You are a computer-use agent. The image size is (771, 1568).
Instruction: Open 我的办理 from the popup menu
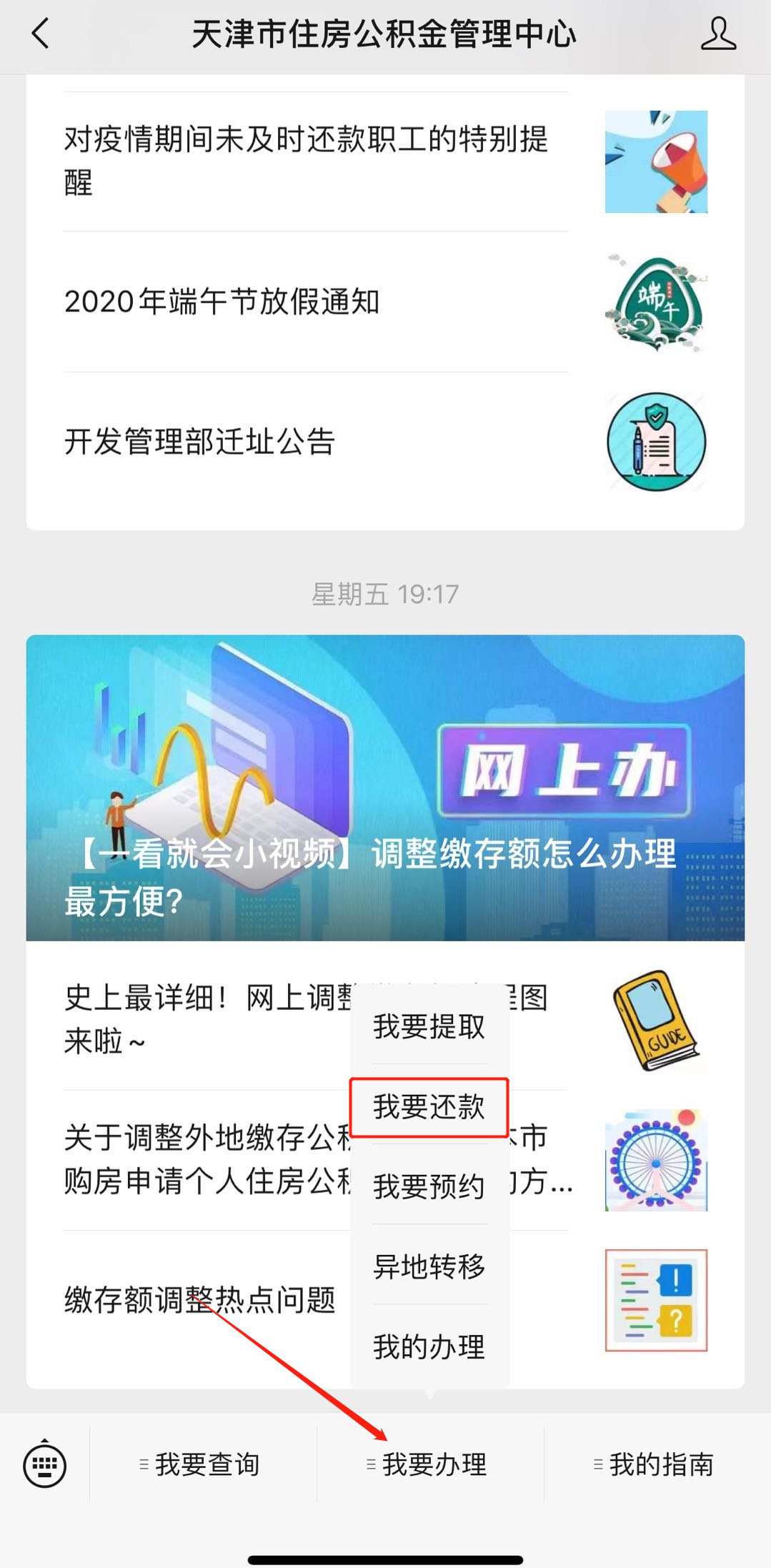[429, 1347]
